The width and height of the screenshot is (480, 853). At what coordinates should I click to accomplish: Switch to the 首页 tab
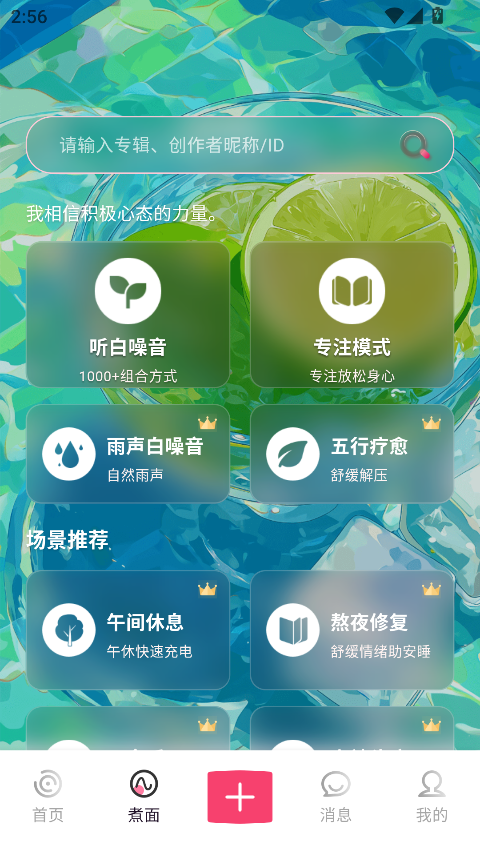48,797
